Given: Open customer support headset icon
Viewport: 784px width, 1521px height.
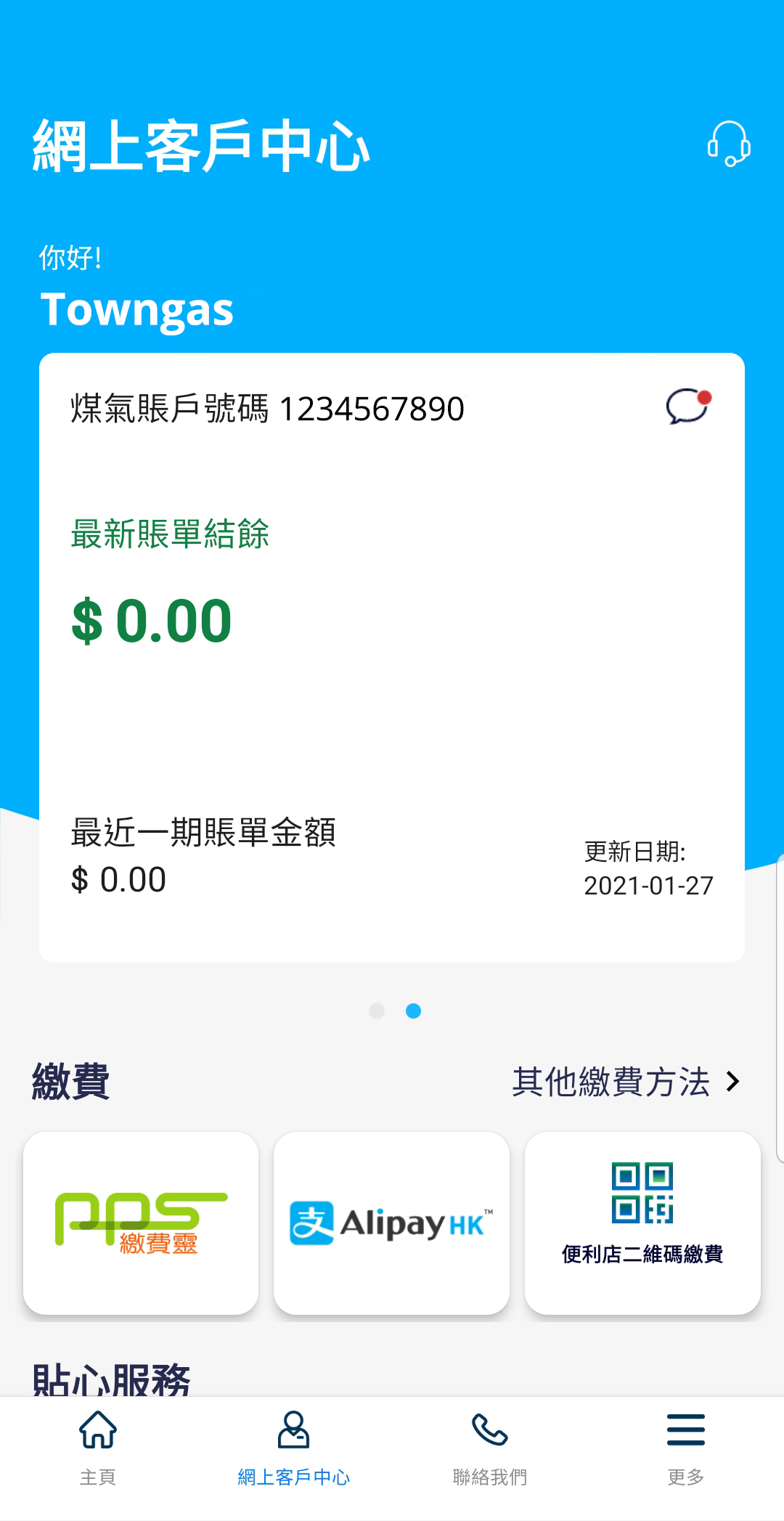Looking at the screenshot, I should point(729,144).
